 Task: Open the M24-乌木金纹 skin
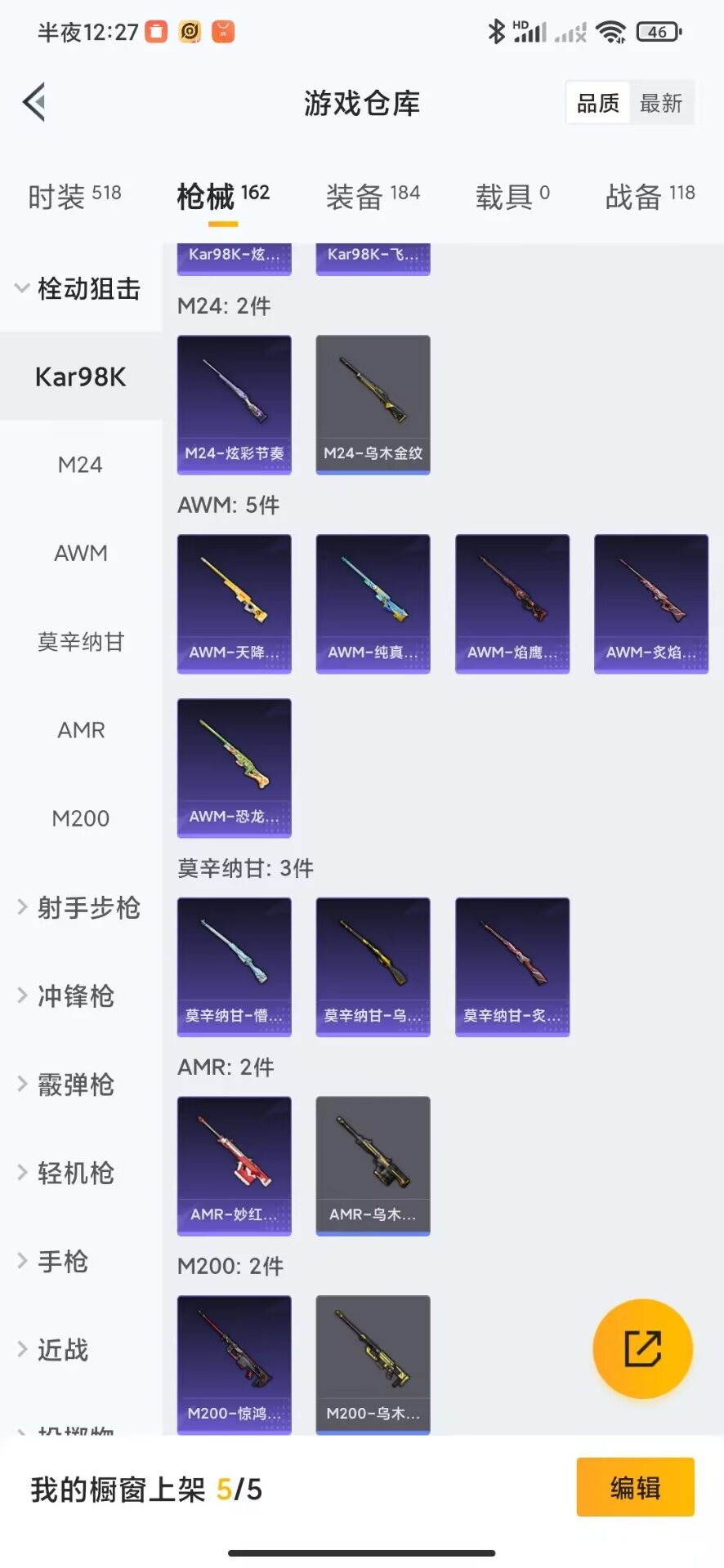373,405
